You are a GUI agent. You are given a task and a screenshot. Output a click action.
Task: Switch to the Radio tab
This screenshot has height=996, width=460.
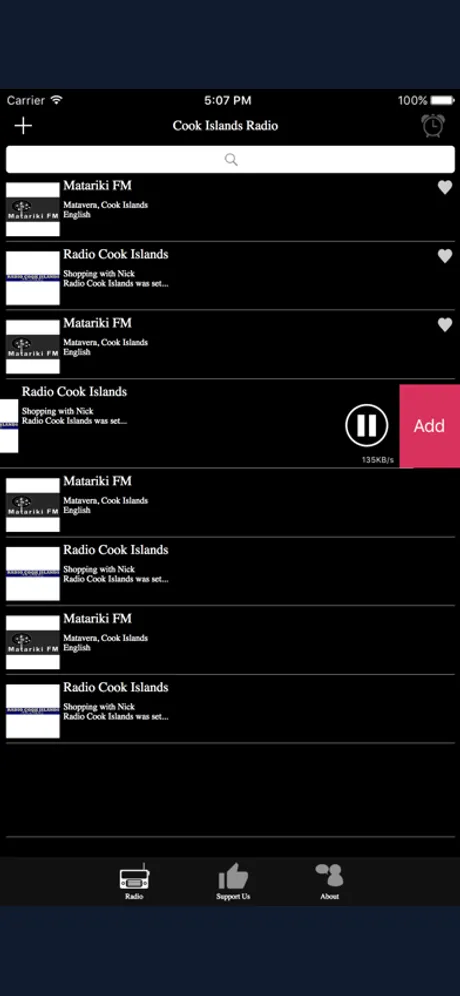(x=134, y=882)
